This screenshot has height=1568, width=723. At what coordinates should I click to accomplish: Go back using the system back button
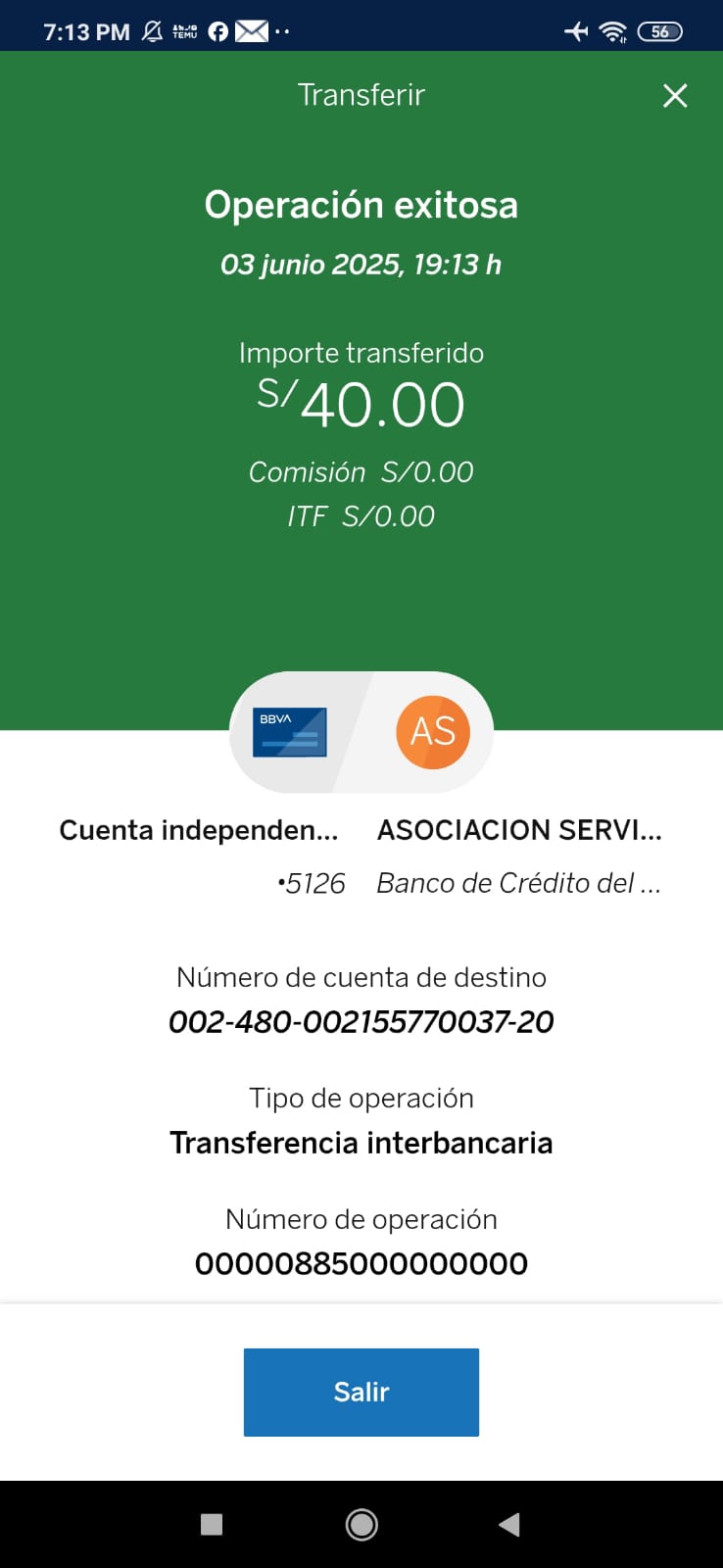(509, 1524)
